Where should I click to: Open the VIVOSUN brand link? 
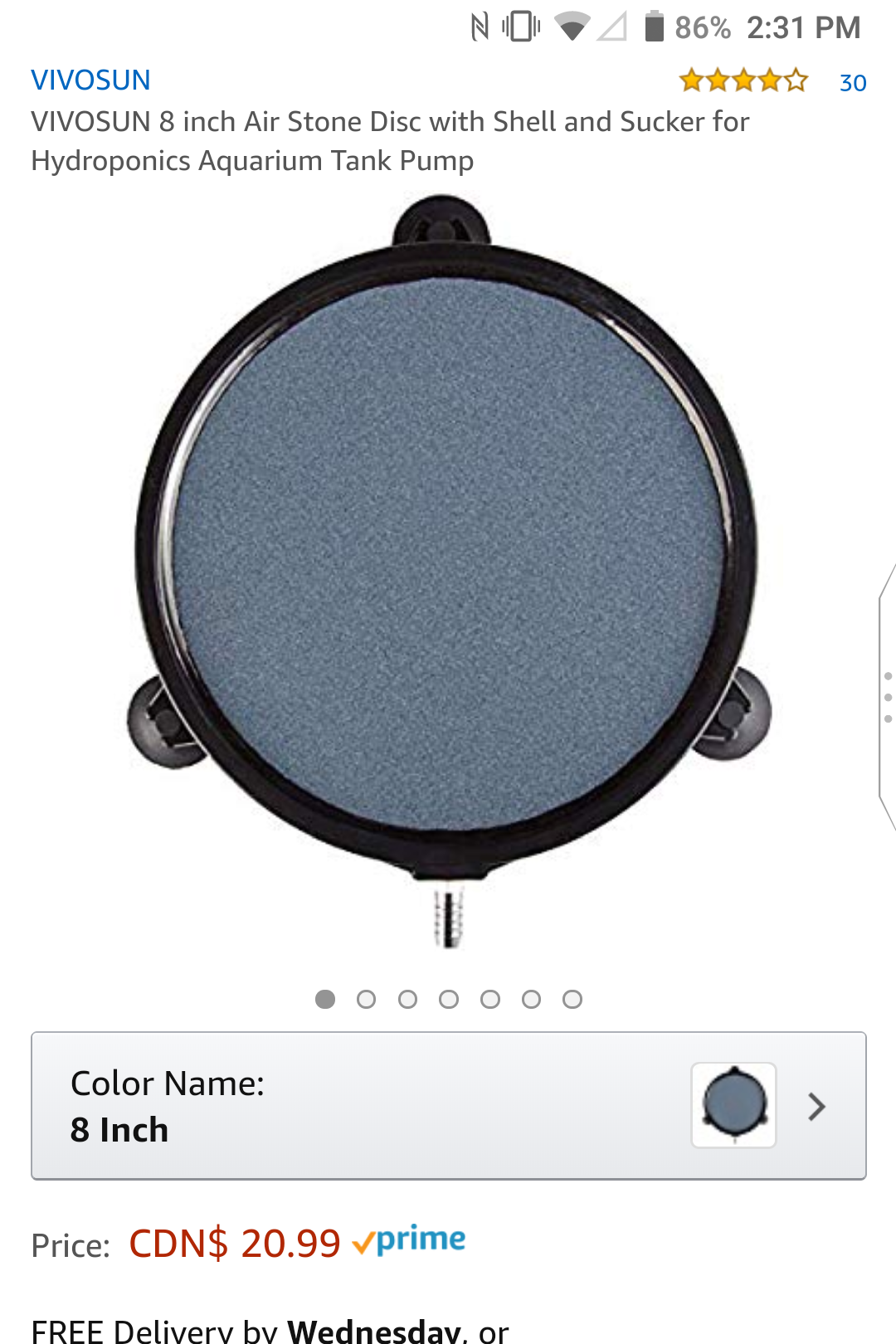pos(90,80)
